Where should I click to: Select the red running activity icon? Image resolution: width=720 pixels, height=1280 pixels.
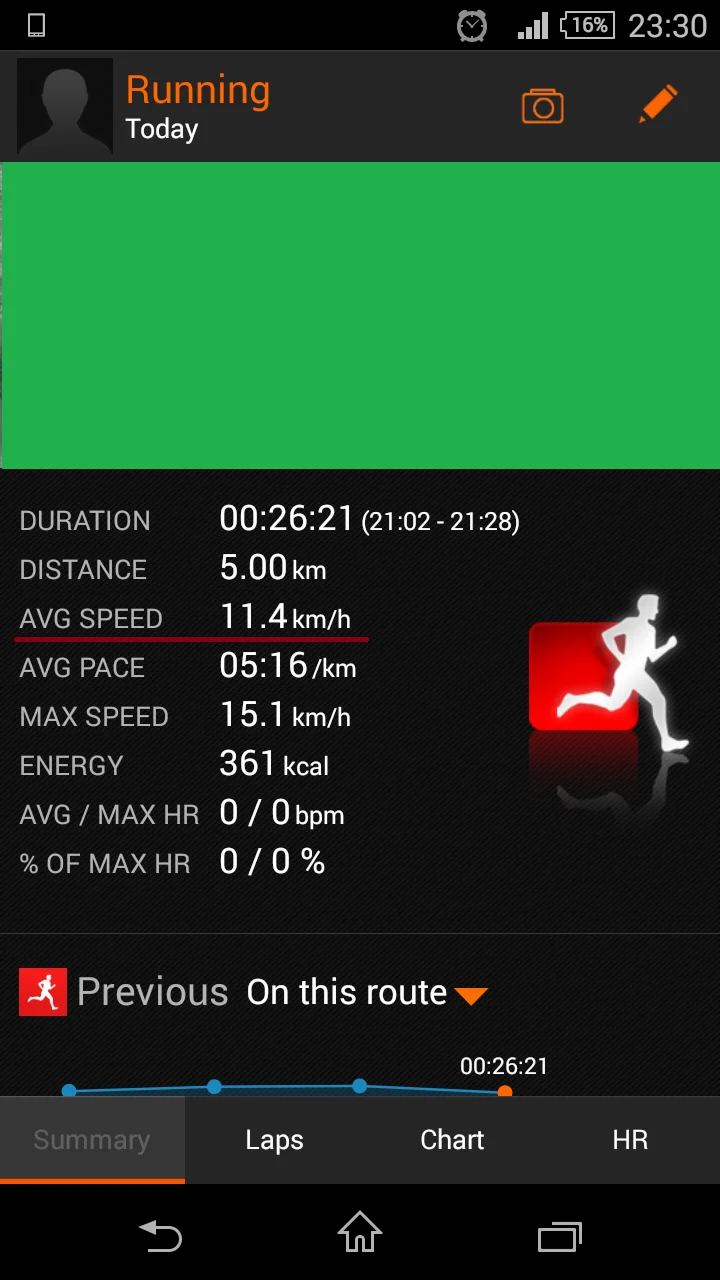[586, 676]
